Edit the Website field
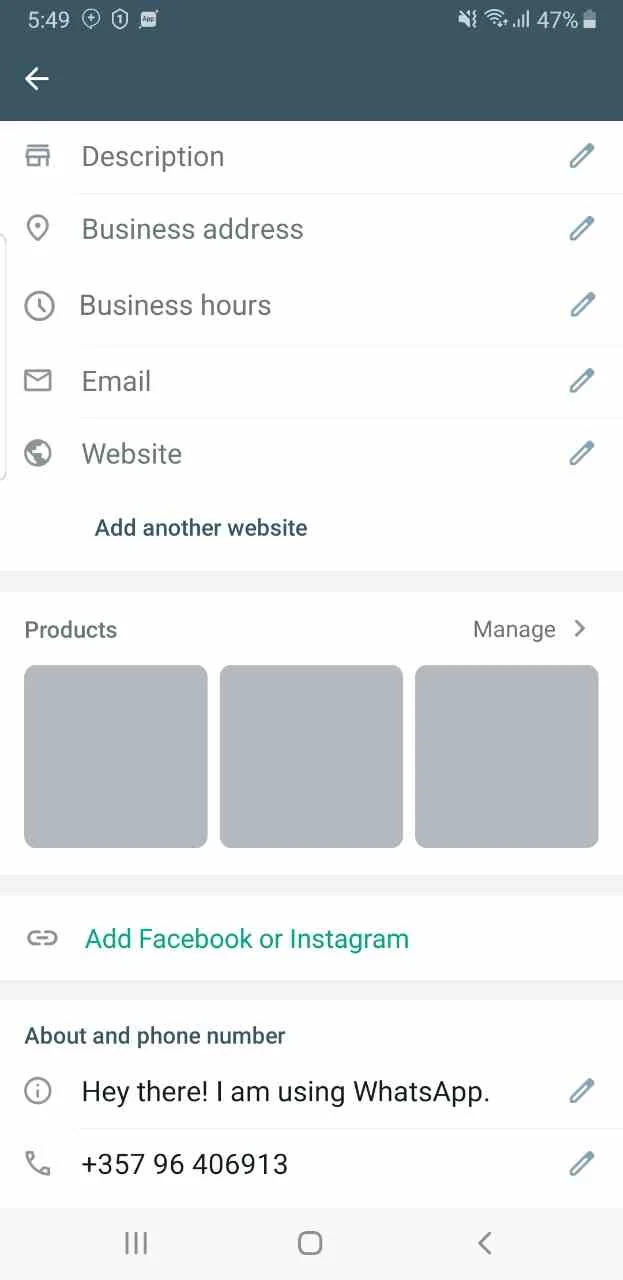The width and height of the screenshot is (623, 1280). (x=581, y=454)
